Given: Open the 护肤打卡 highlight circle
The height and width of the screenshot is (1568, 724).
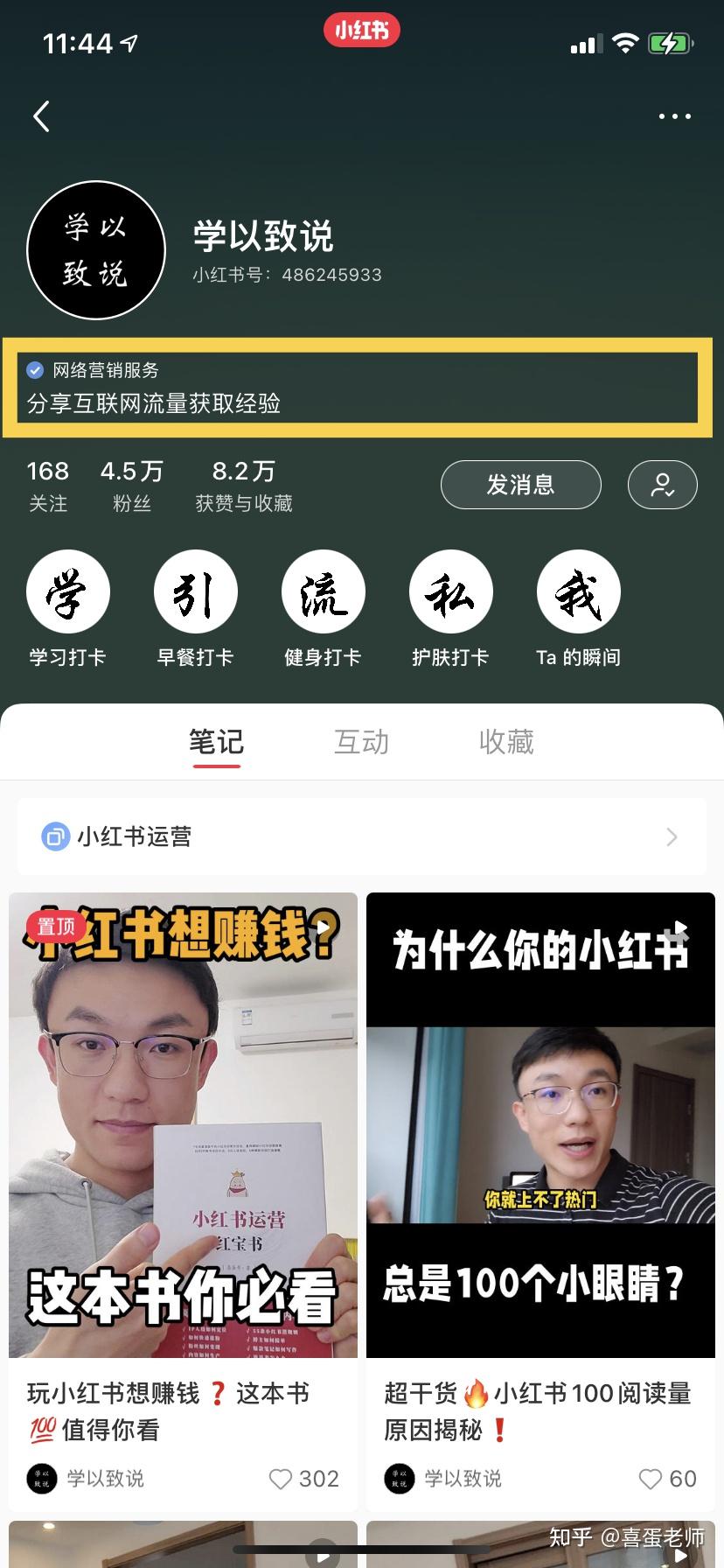Looking at the screenshot, I should [x=450, y=591].
